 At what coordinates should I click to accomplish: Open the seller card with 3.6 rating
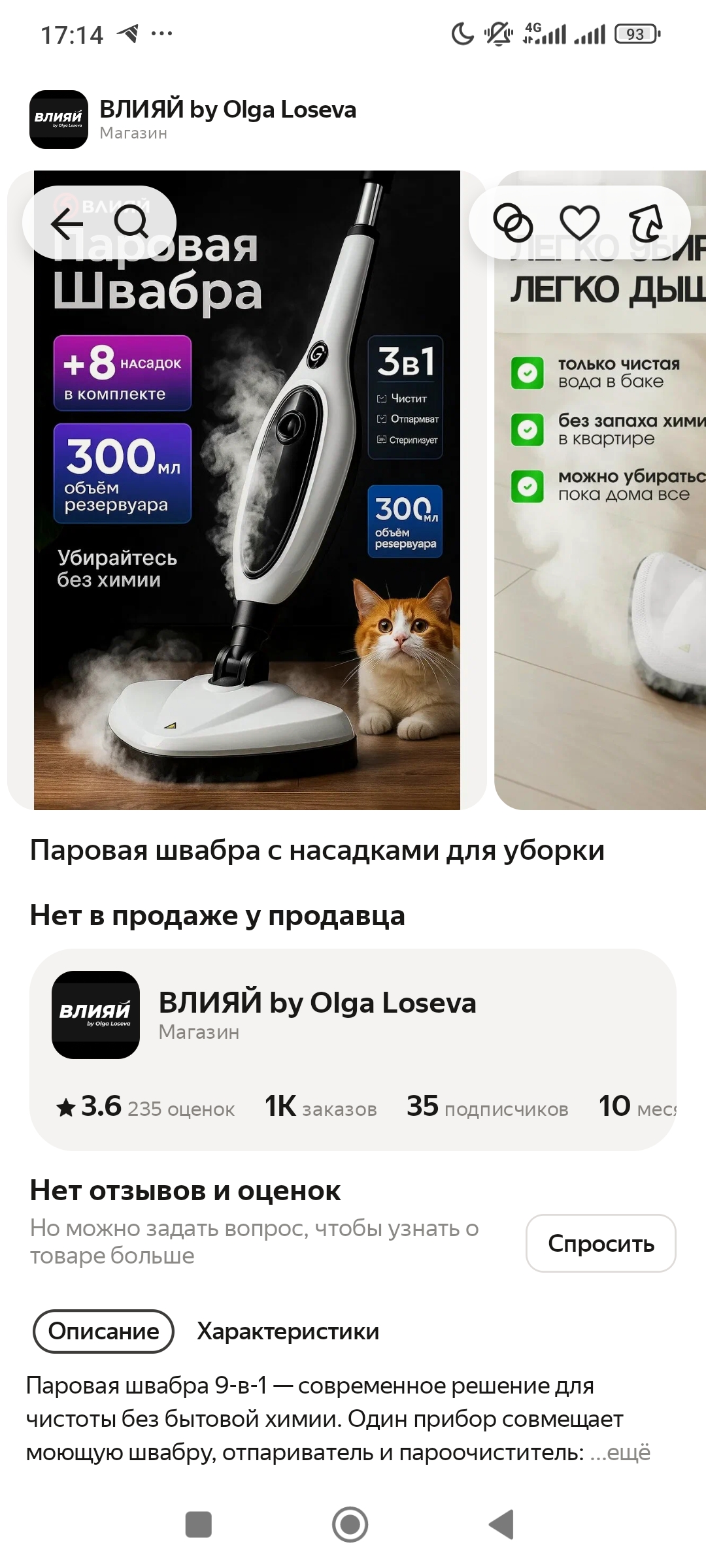(x=353, y=1050)
